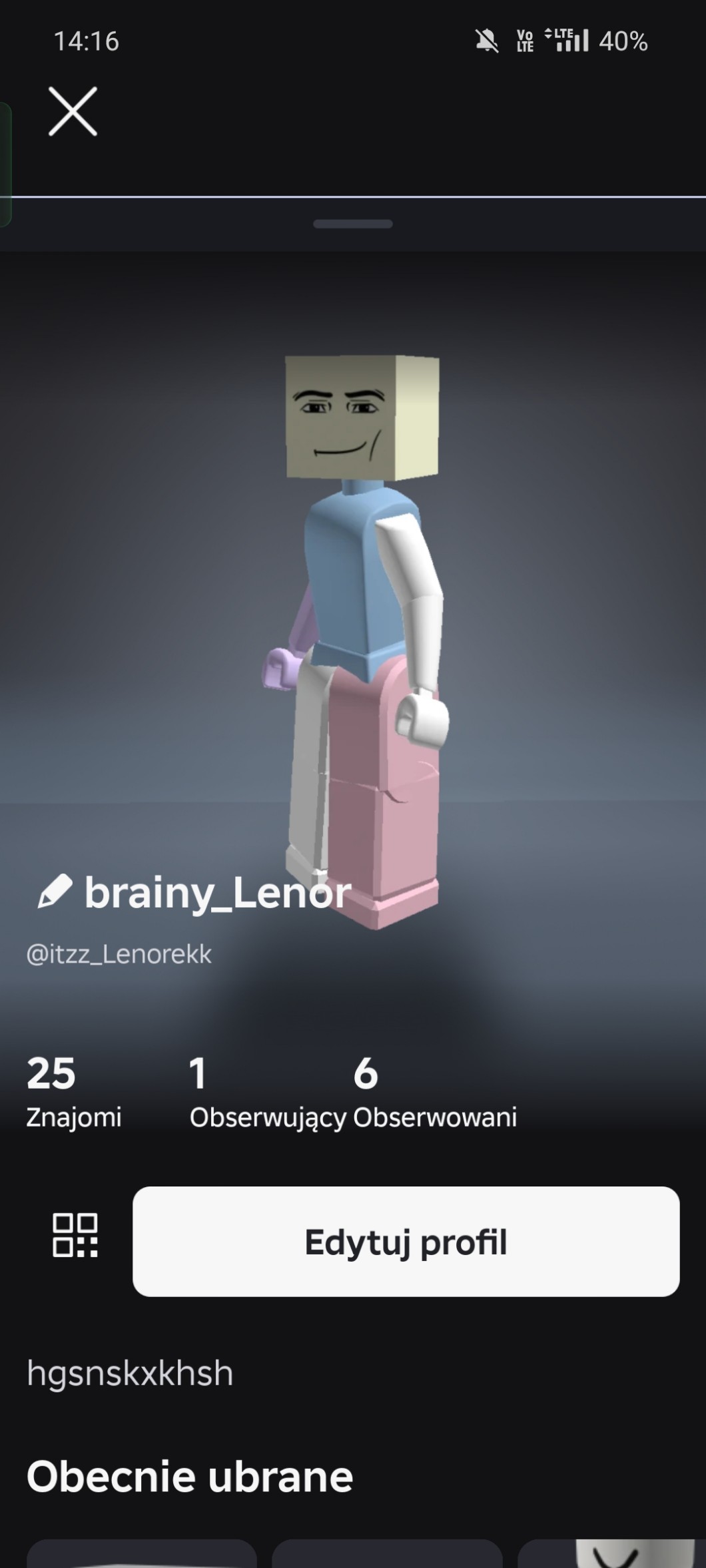
Task: Open the 25 Znajomi friends list
Action: pos(73,1092)
